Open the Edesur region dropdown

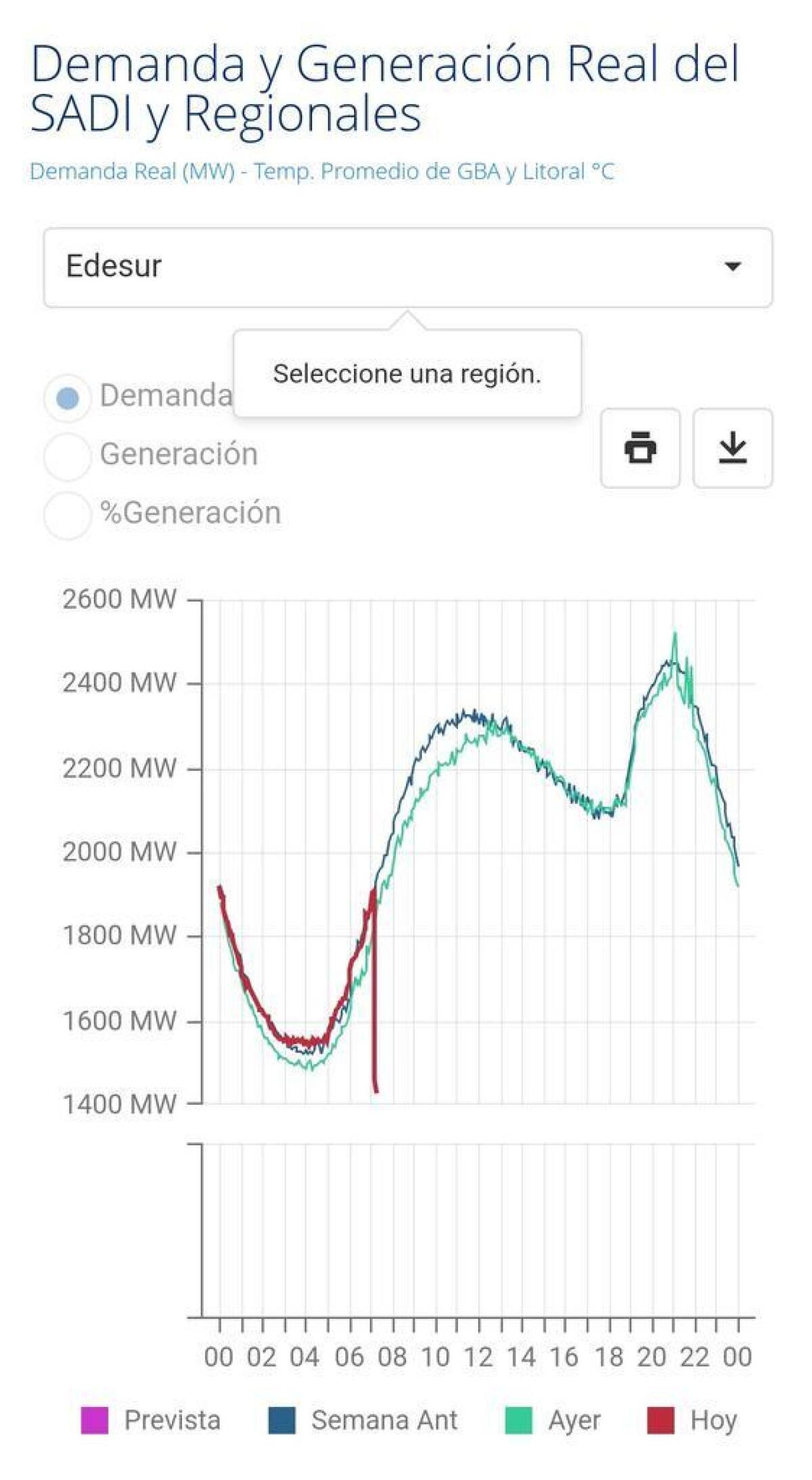coord(407,267)
